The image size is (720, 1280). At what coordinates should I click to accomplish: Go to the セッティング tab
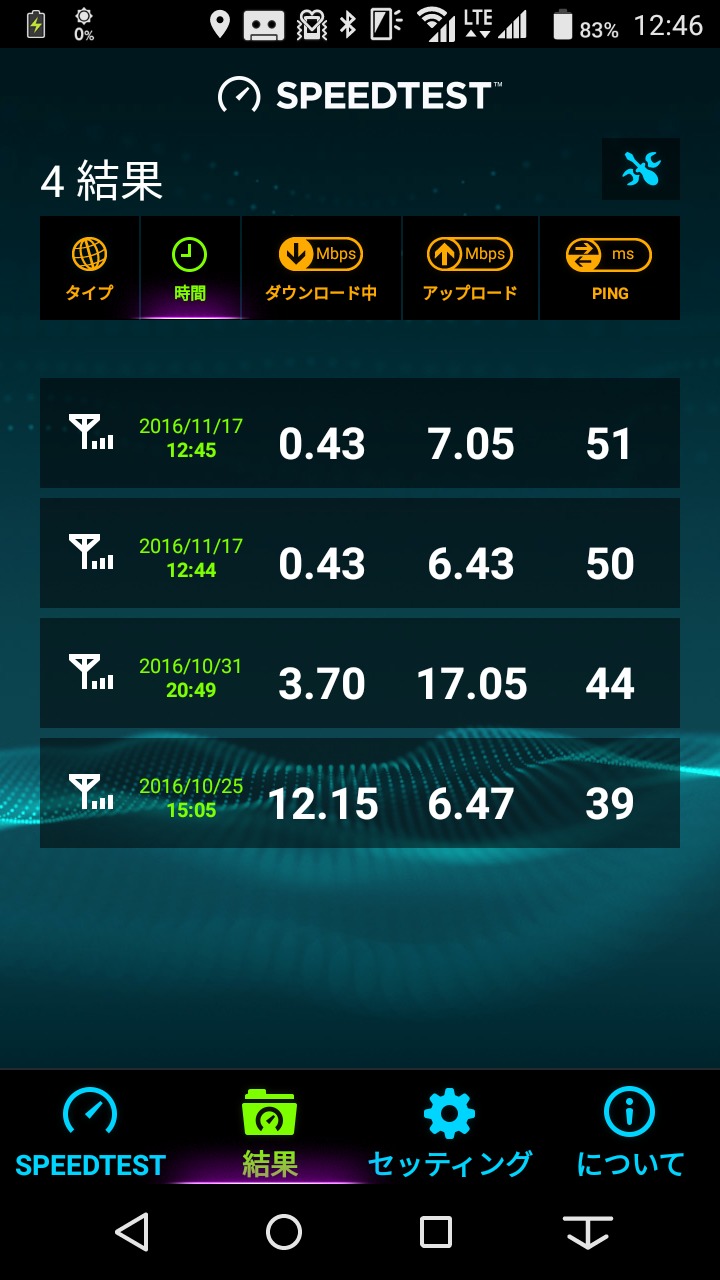(450, 1133)
